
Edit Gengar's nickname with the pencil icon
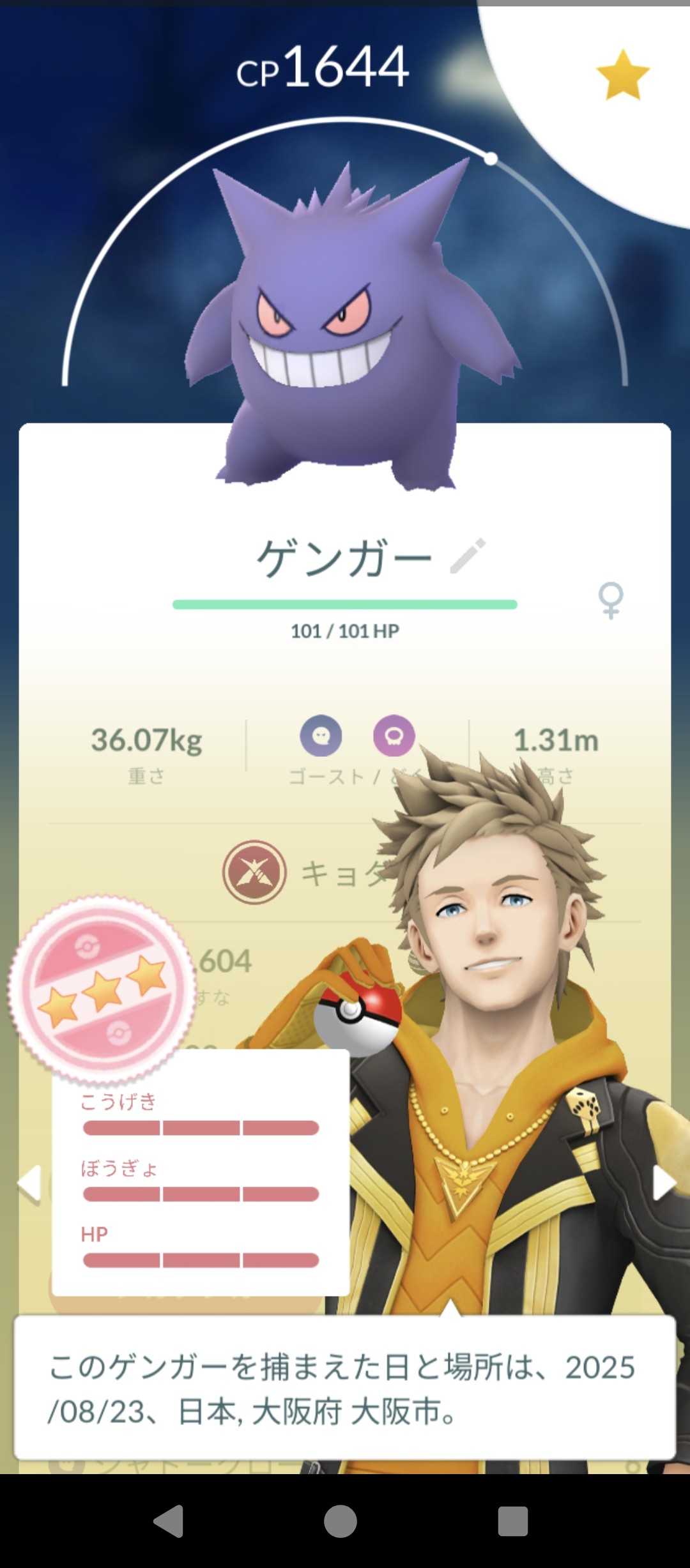pyautogui.click(x=468, y=556)
